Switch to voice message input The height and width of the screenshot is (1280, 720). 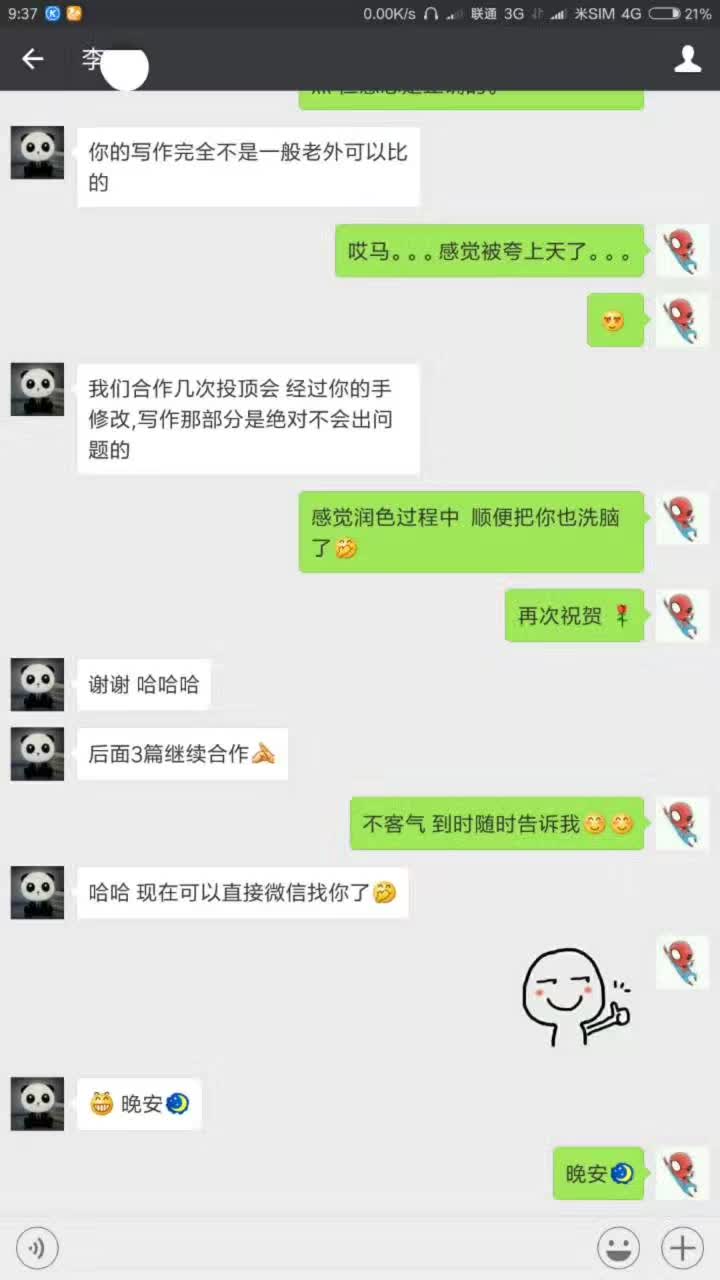(37, 1248)
